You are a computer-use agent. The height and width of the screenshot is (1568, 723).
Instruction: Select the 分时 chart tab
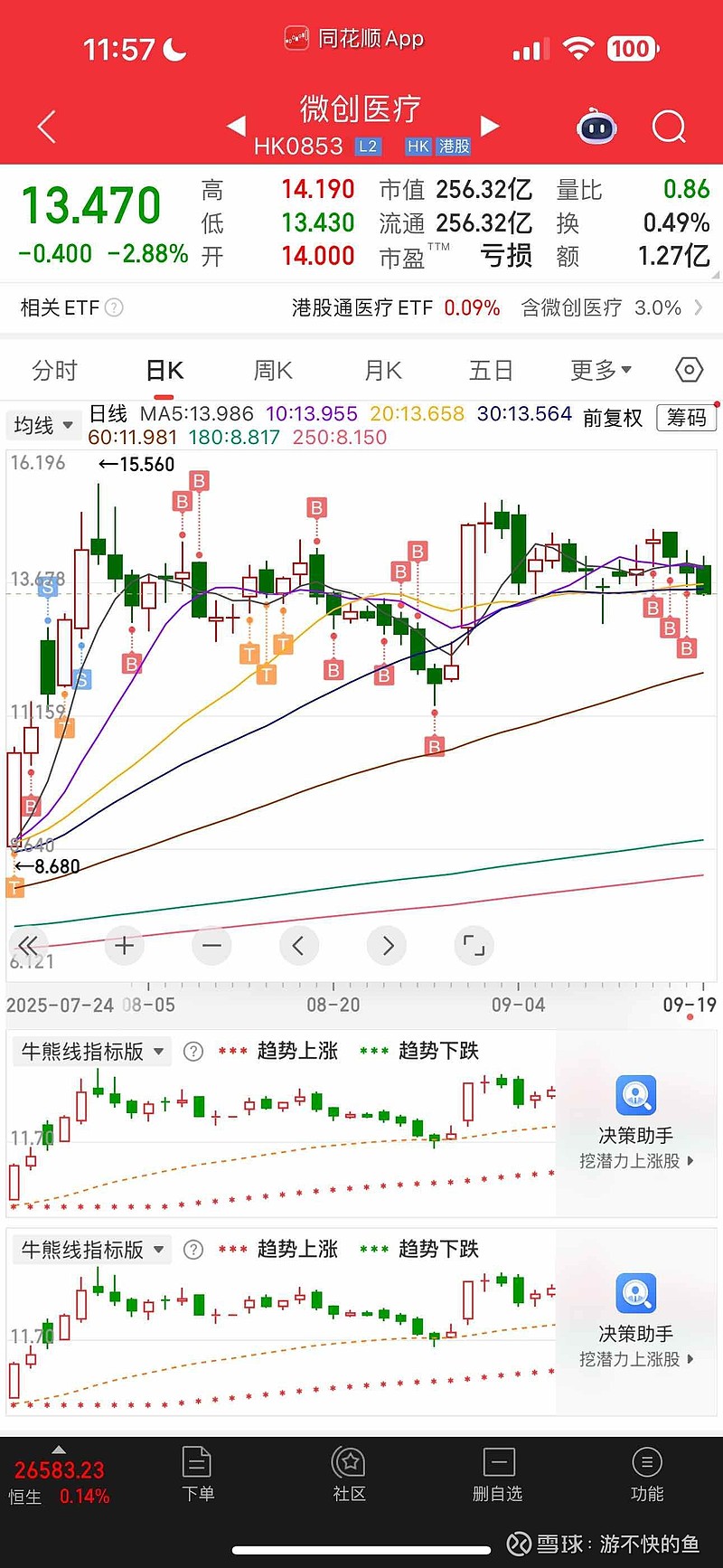point(54,371)
